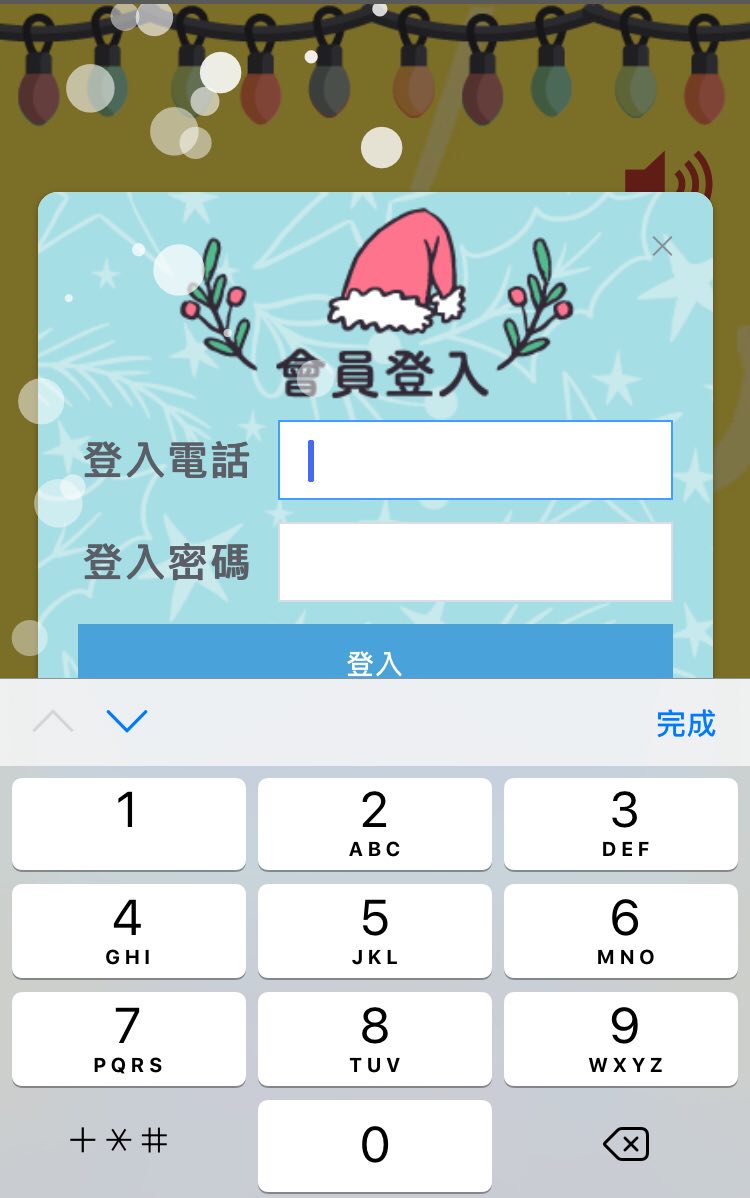Type digit 5 on the keypad
This screenshot has width=750, height=1198.
[375, 930]
